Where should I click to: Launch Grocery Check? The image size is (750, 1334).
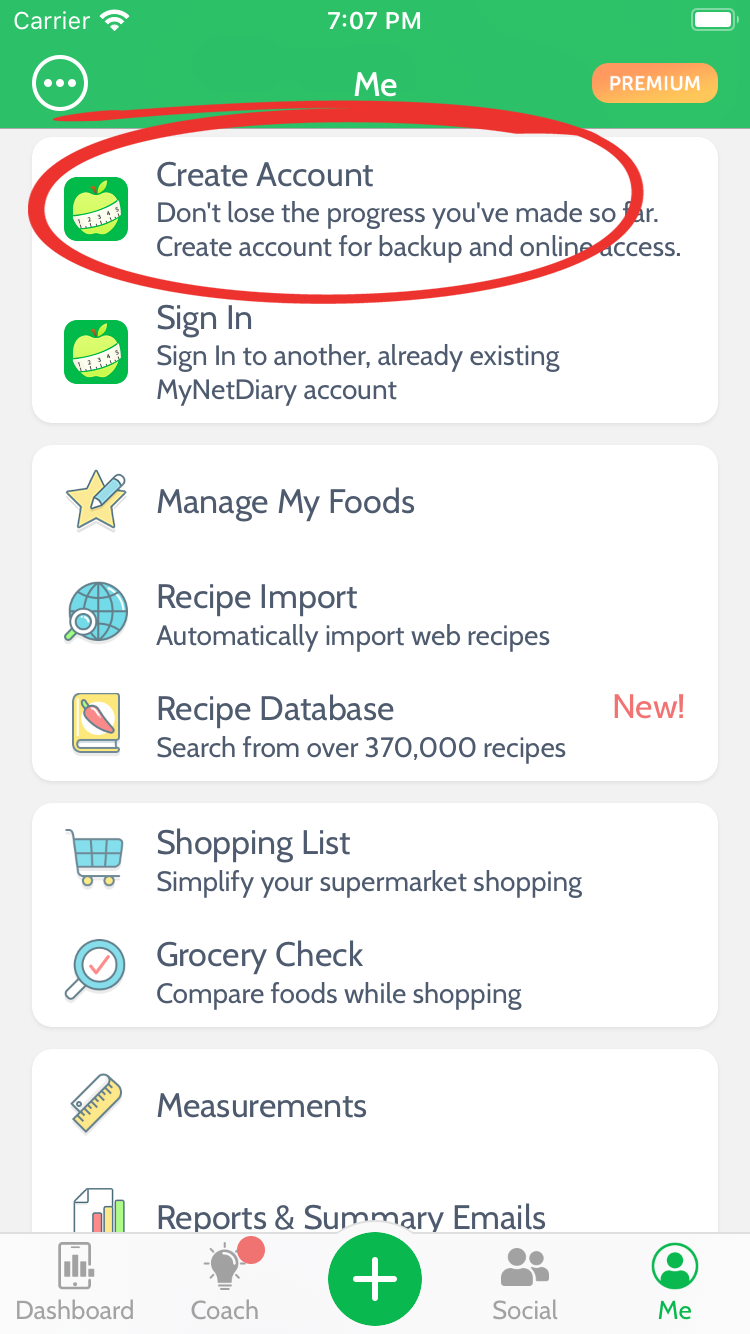(374, 972)
